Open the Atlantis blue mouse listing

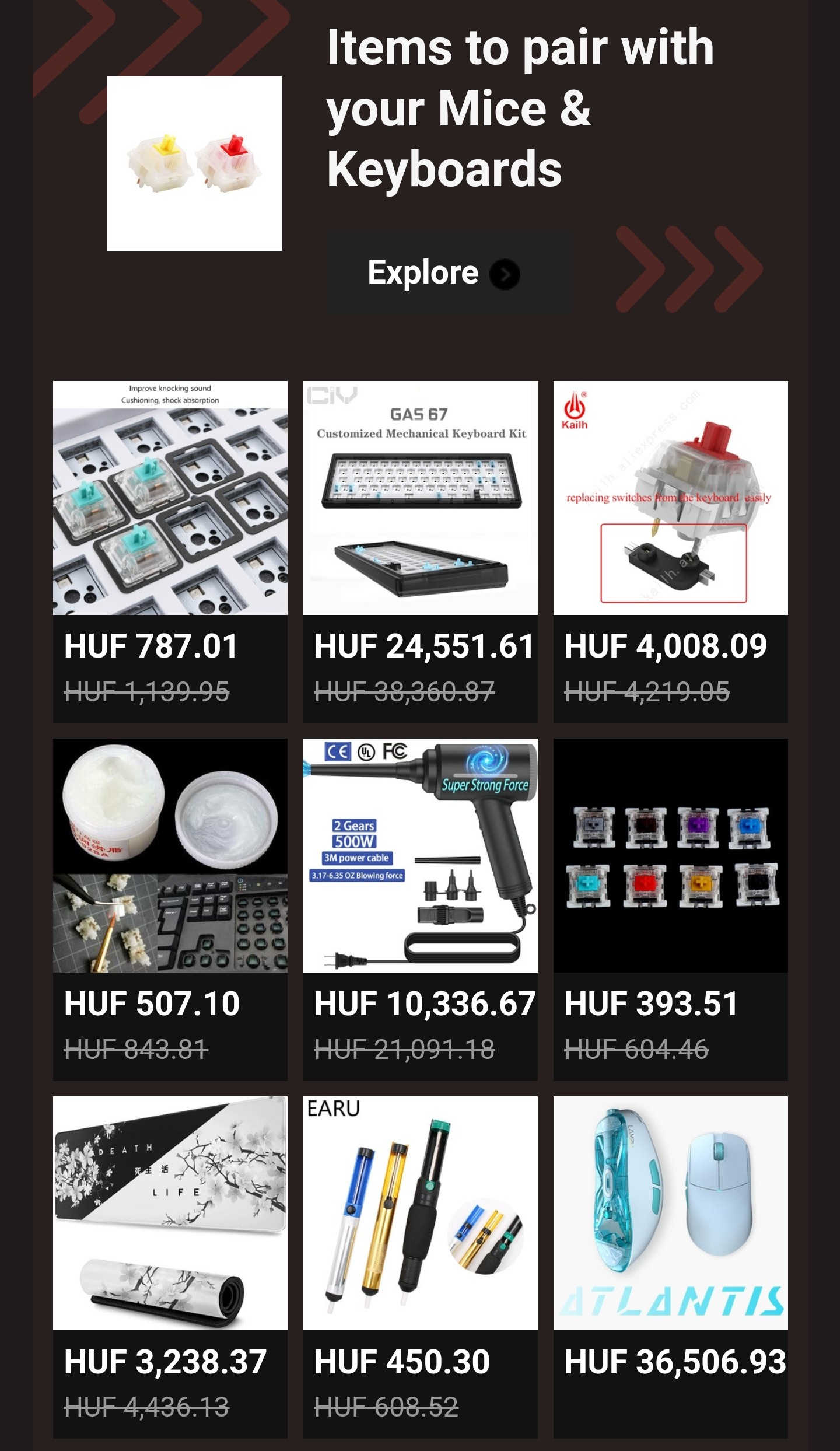[670, 1267]
